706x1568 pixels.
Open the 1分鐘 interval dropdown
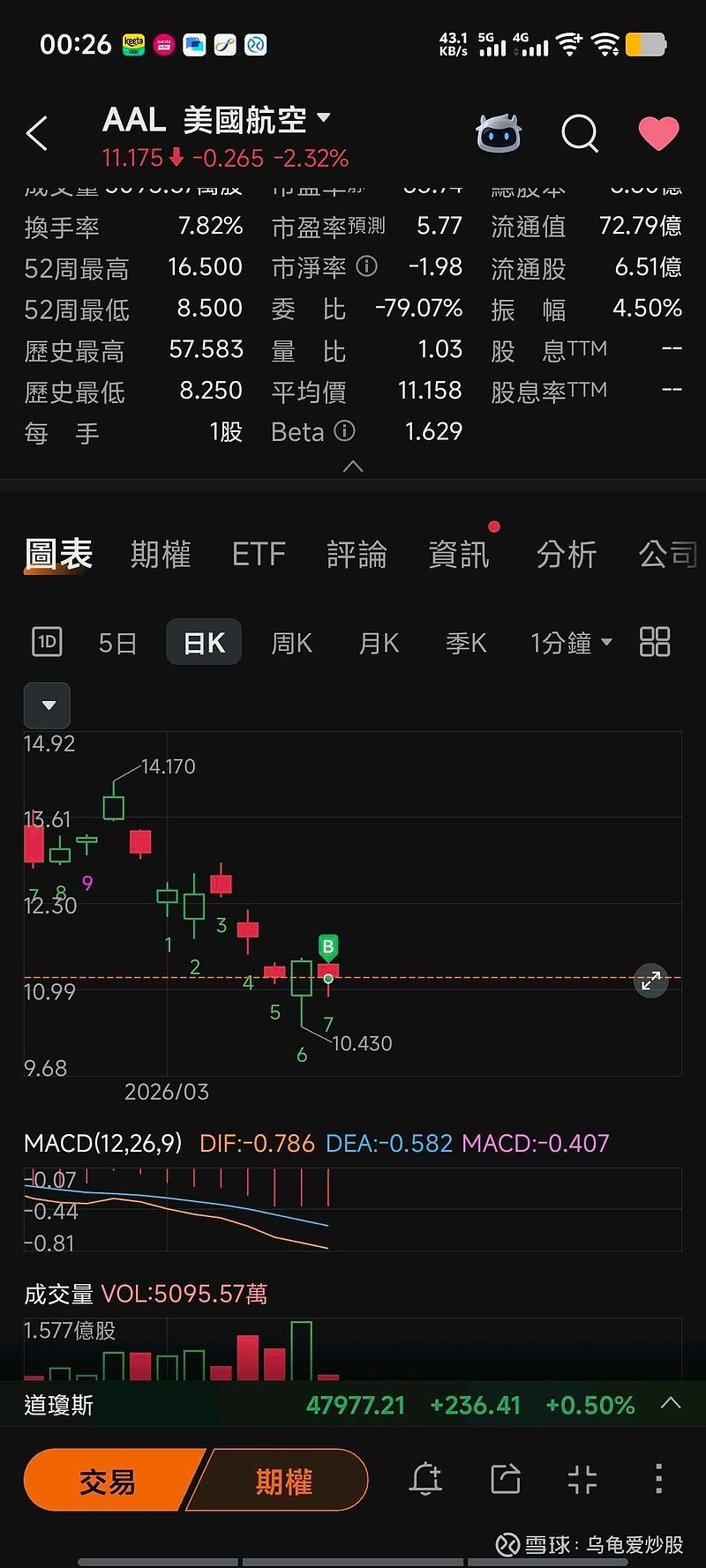pos(570,643)
